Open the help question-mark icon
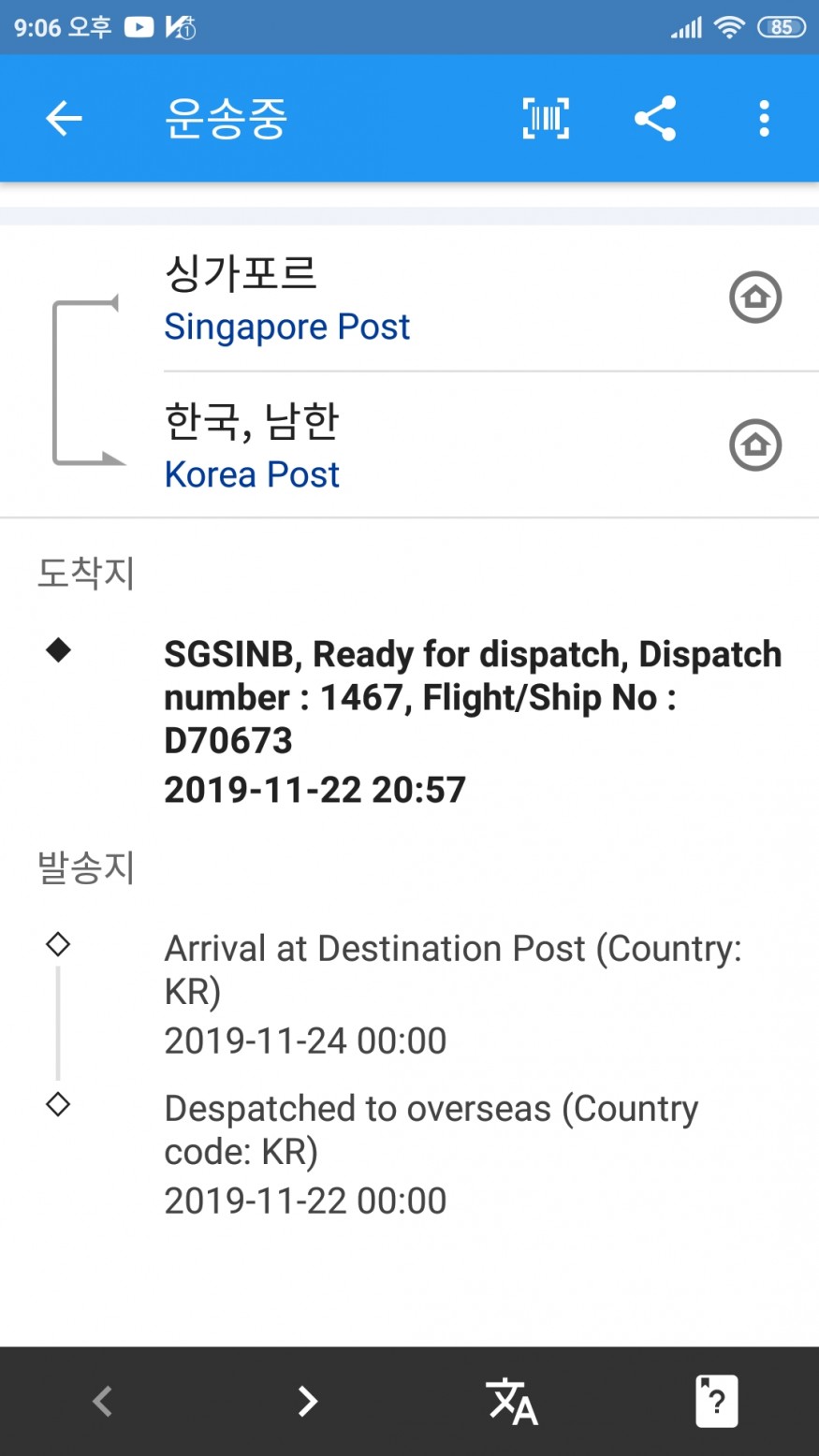This screenshot has width=819, height=1456. point(717,1401)
